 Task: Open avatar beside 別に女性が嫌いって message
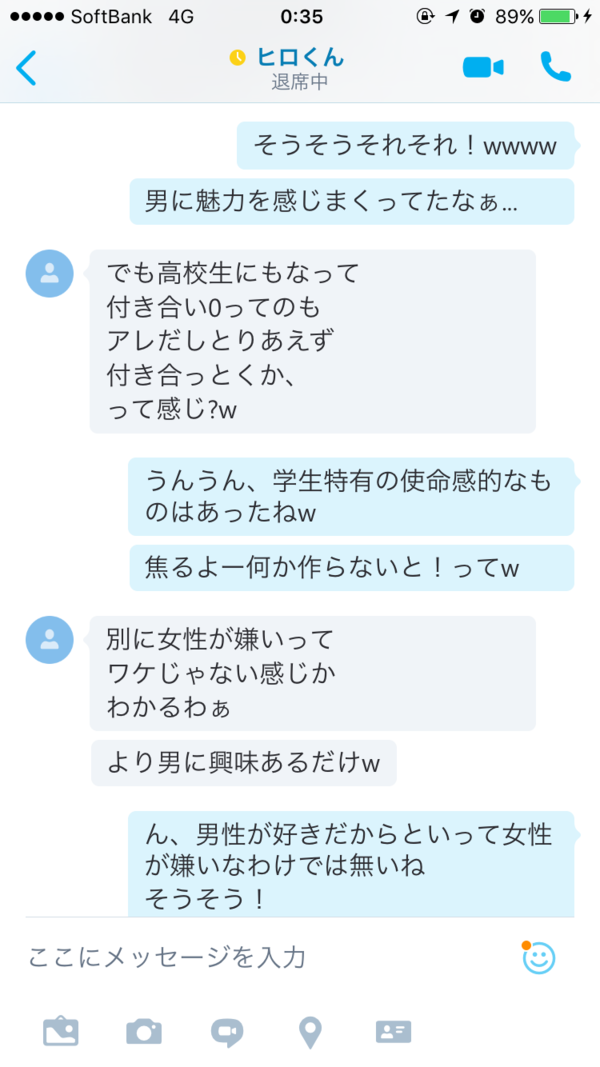point(49,640)
